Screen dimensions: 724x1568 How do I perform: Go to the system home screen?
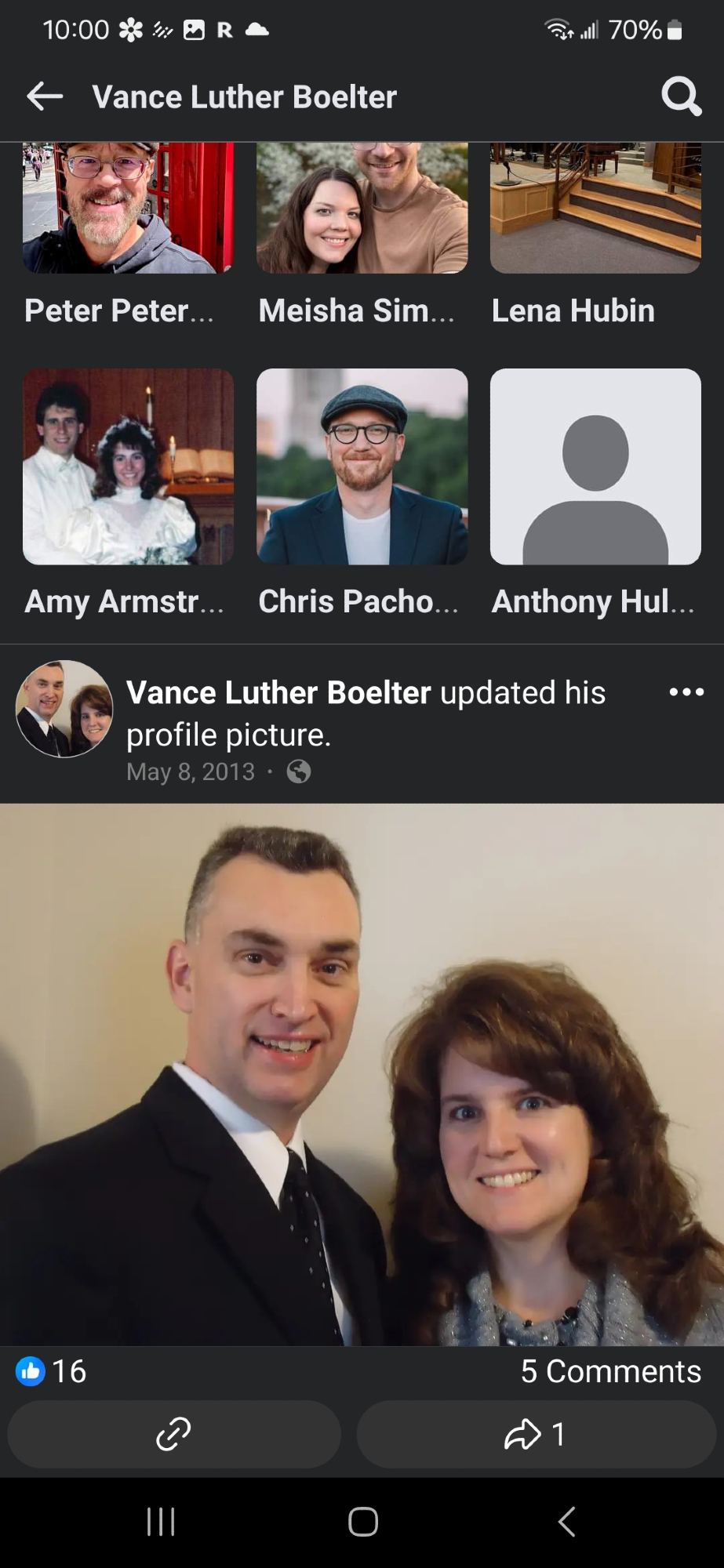point(362,1522)
